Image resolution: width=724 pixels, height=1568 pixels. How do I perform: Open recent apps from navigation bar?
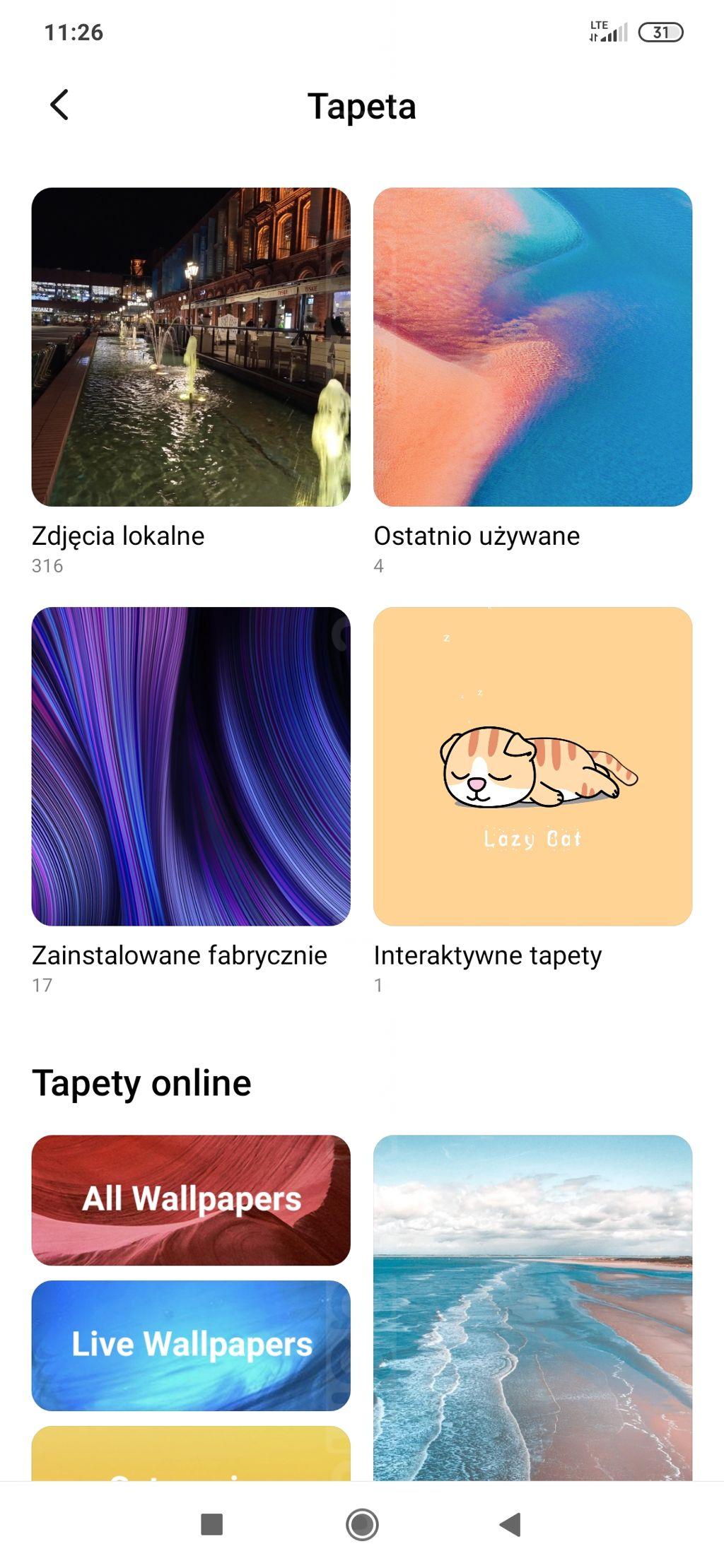[x=212, y=1524]
